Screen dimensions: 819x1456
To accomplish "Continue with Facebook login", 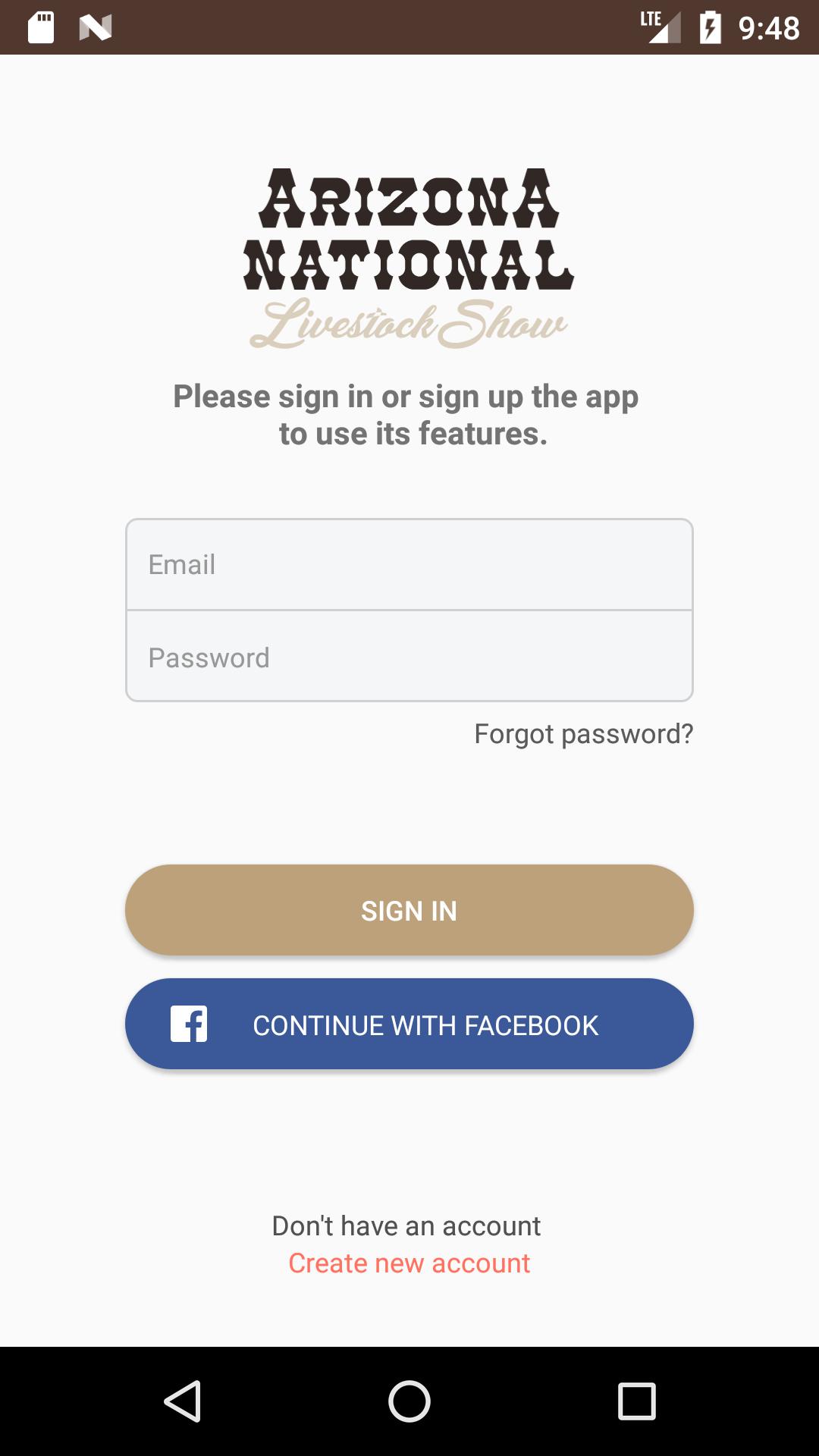I will [409, 1025].
